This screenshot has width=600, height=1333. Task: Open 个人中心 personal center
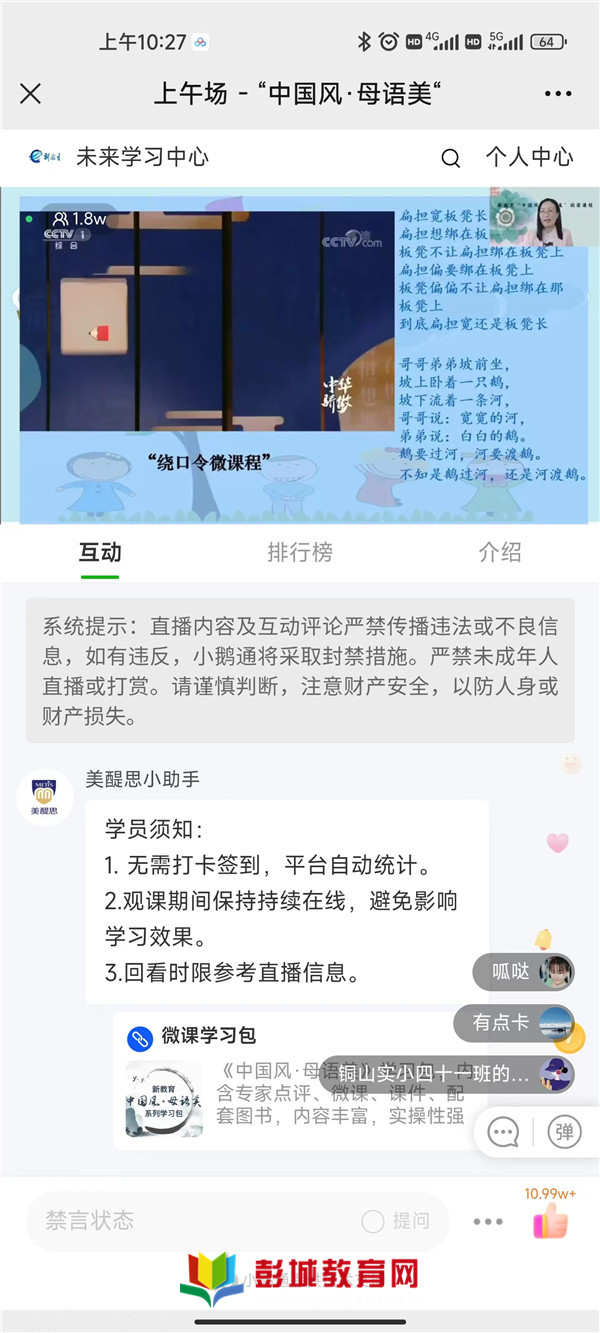[x=529, y=157]
